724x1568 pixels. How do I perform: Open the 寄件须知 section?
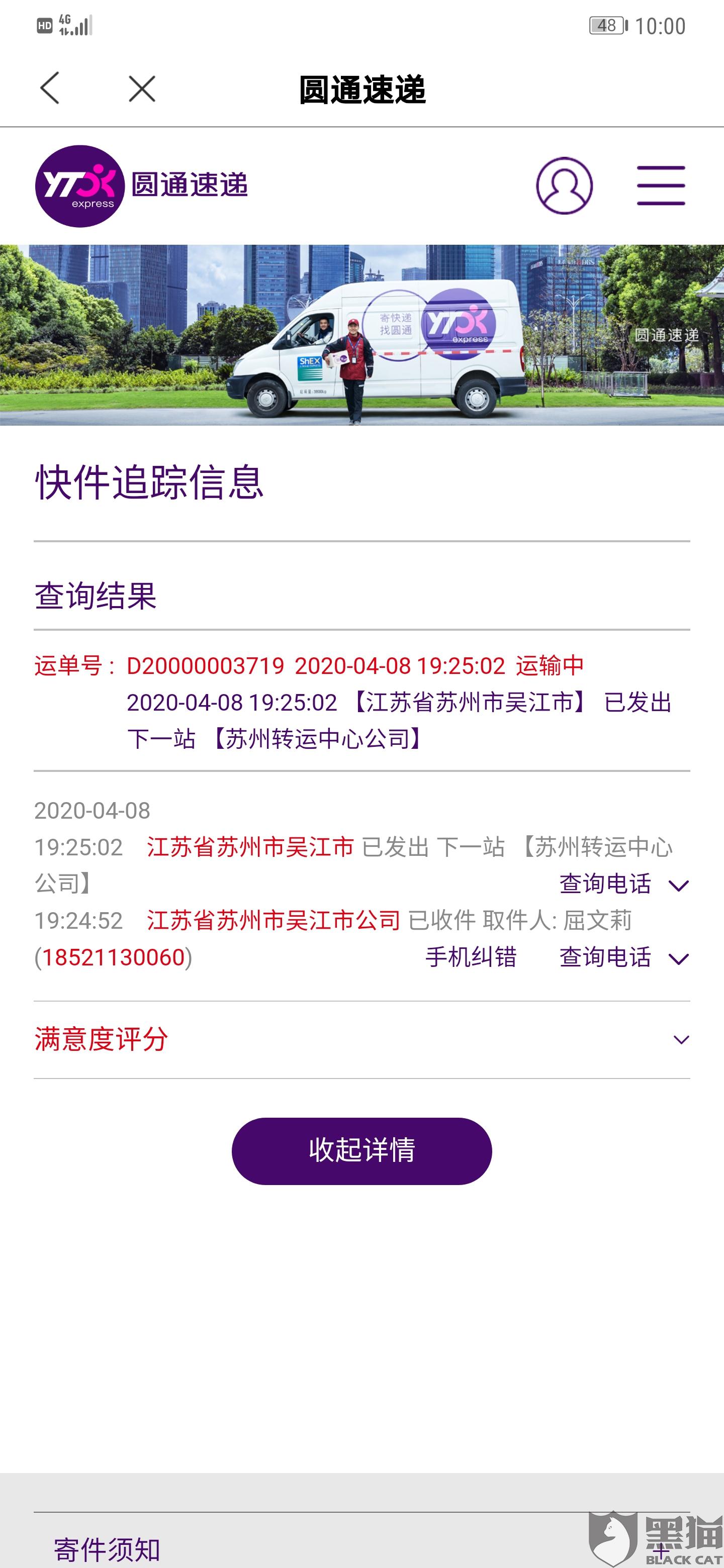point(107,1549)
